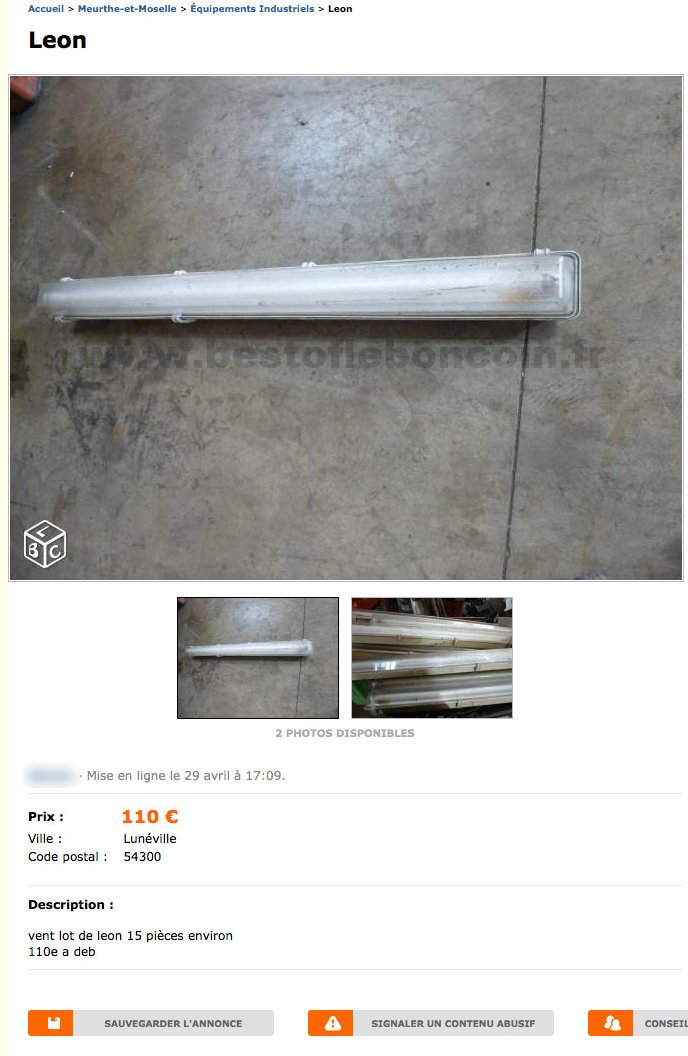Enlarge the main listing photo
688x1056 pixels.
(345, 327)
